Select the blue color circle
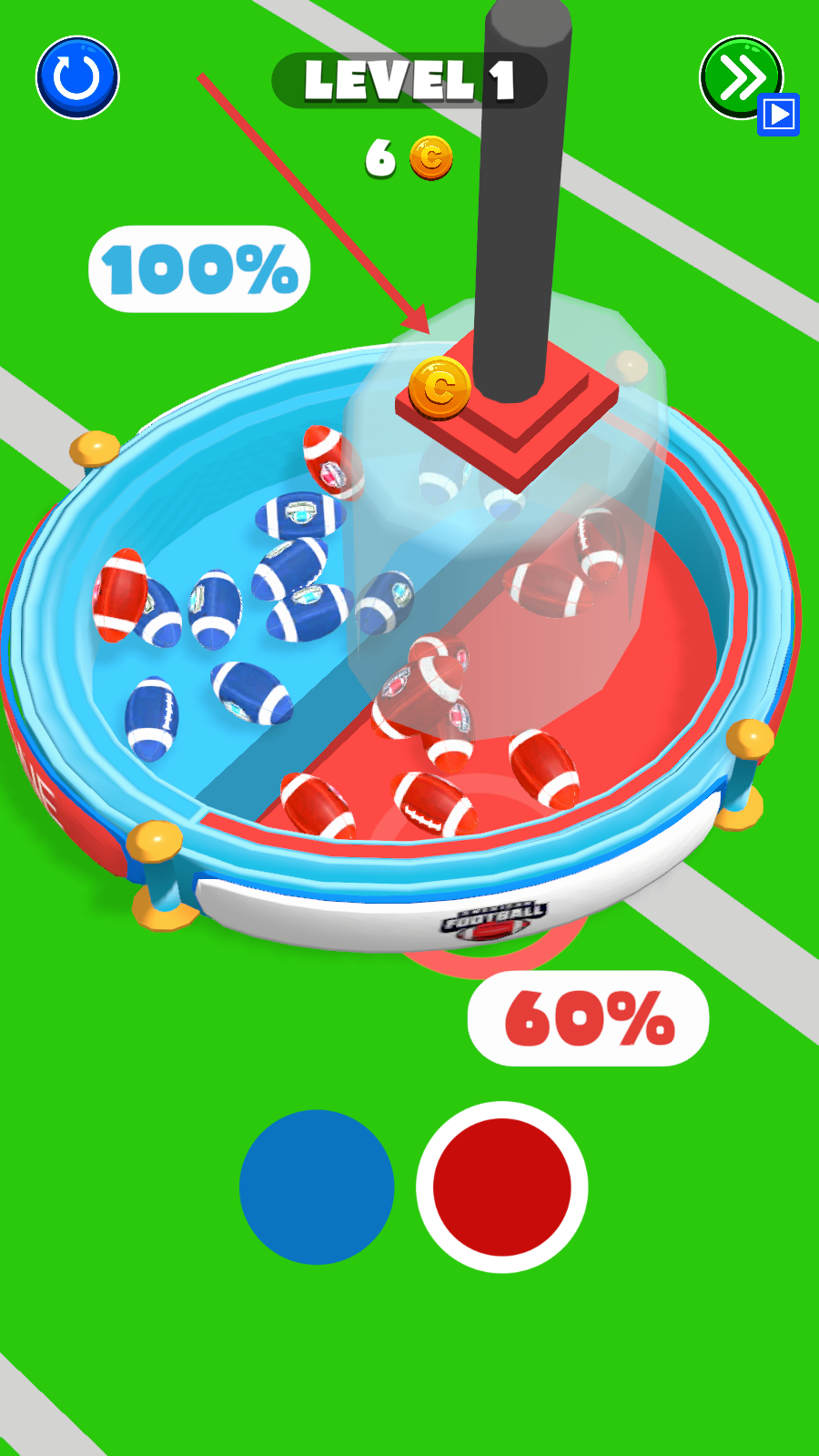The width and height of the screenshot is (819, 1456). (317, 1187)
